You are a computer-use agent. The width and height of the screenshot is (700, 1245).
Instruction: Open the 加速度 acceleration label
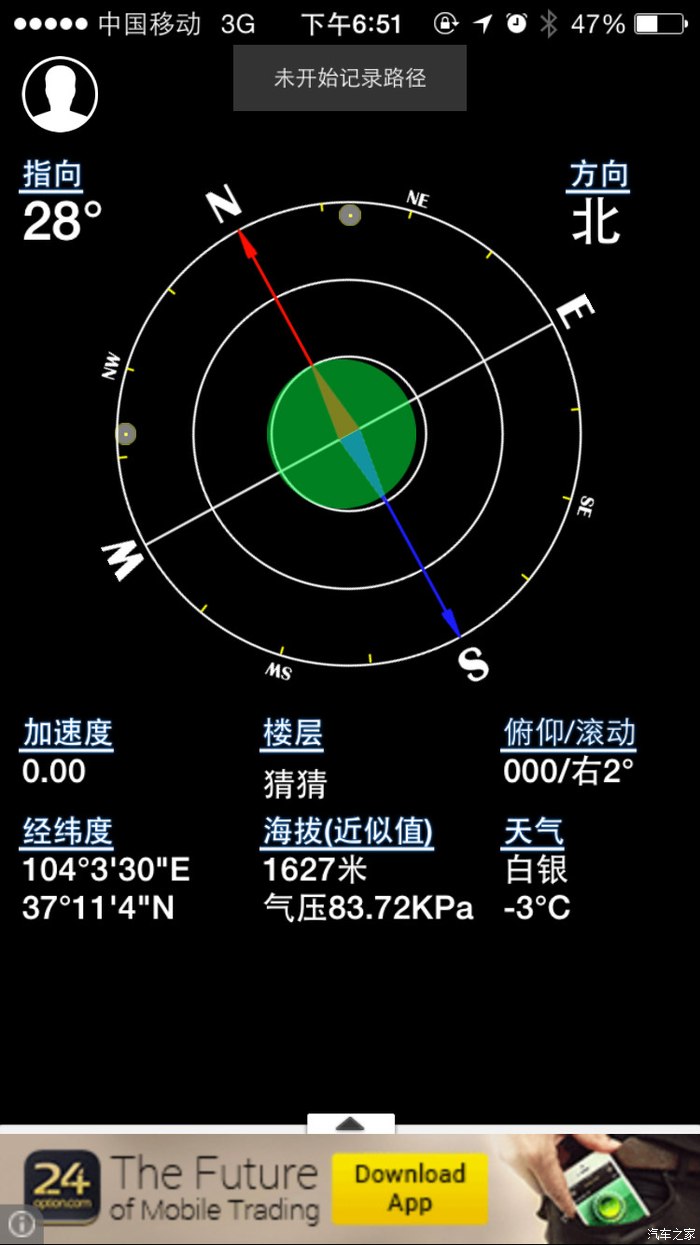[x=67, y=733]
